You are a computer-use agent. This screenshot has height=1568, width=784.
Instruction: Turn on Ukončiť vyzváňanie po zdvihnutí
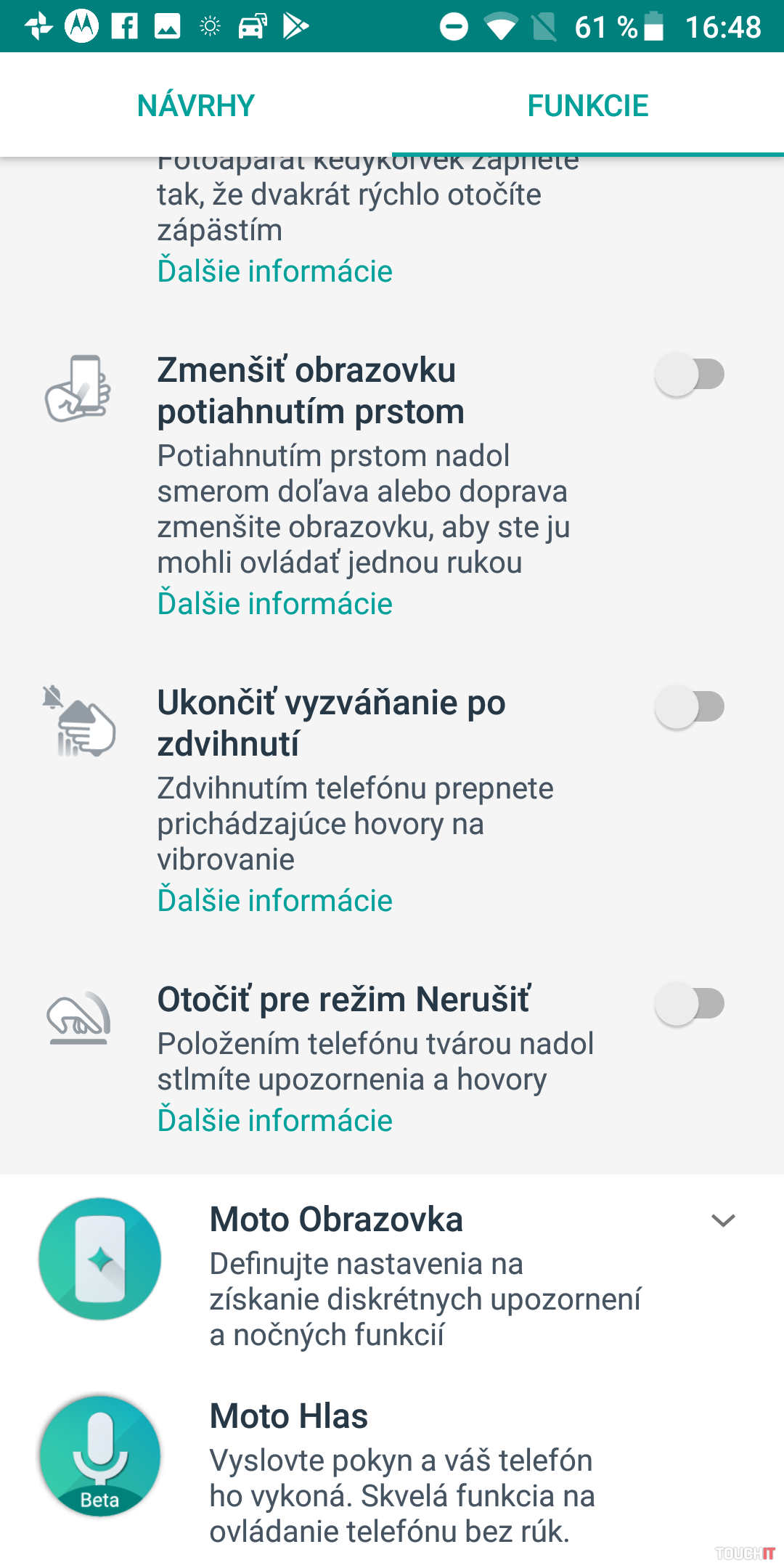pyautogui.click(x=690, y=707)
